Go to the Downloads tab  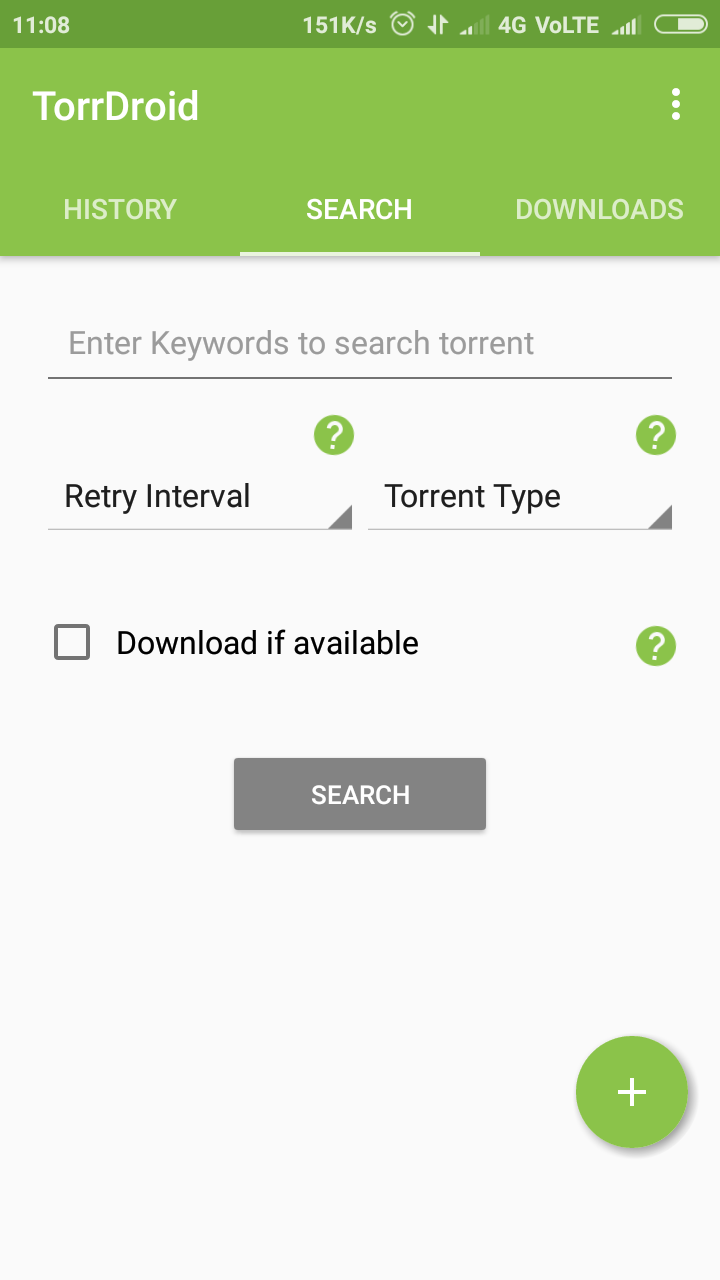599,209
